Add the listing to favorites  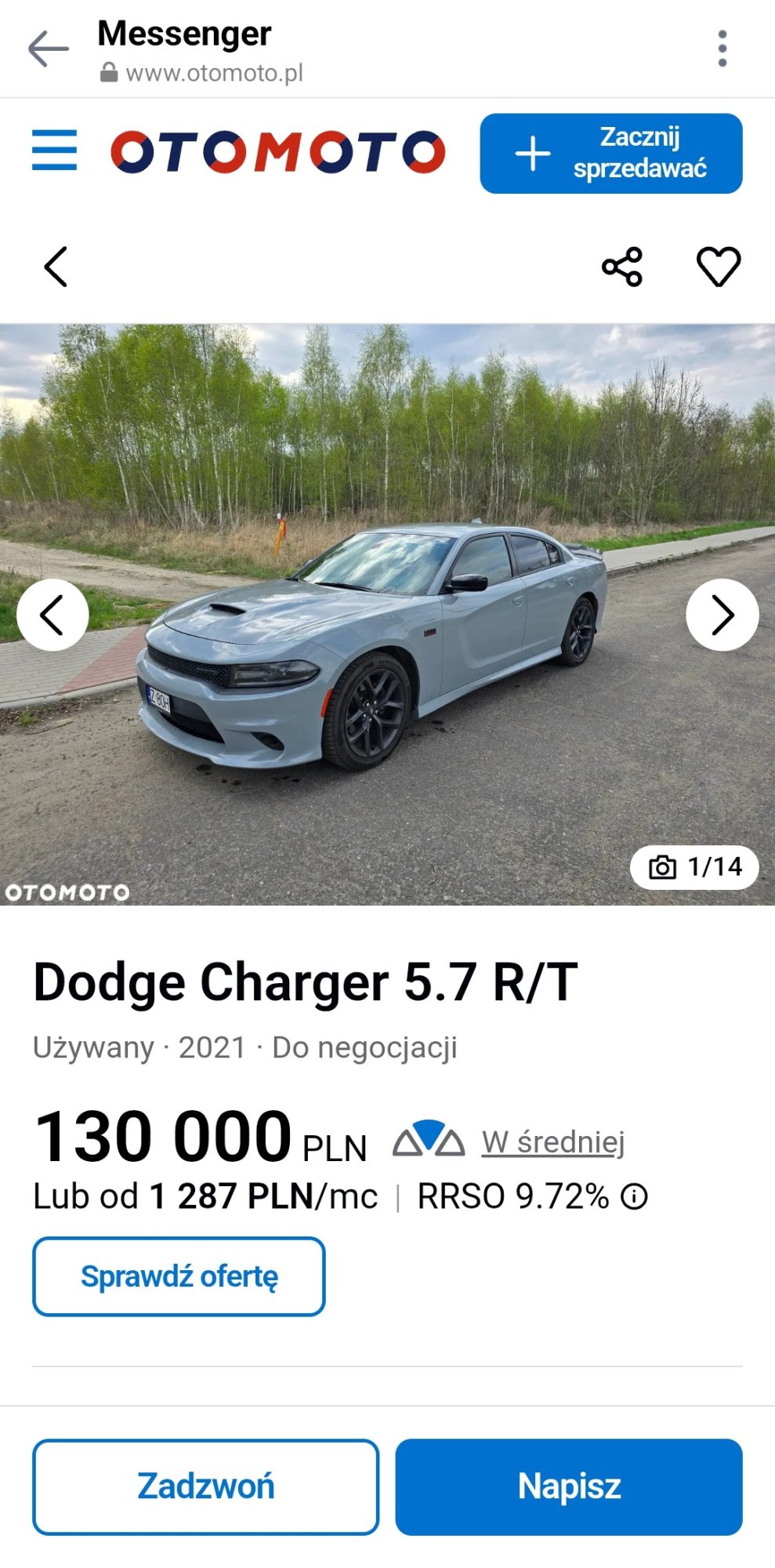718,267
